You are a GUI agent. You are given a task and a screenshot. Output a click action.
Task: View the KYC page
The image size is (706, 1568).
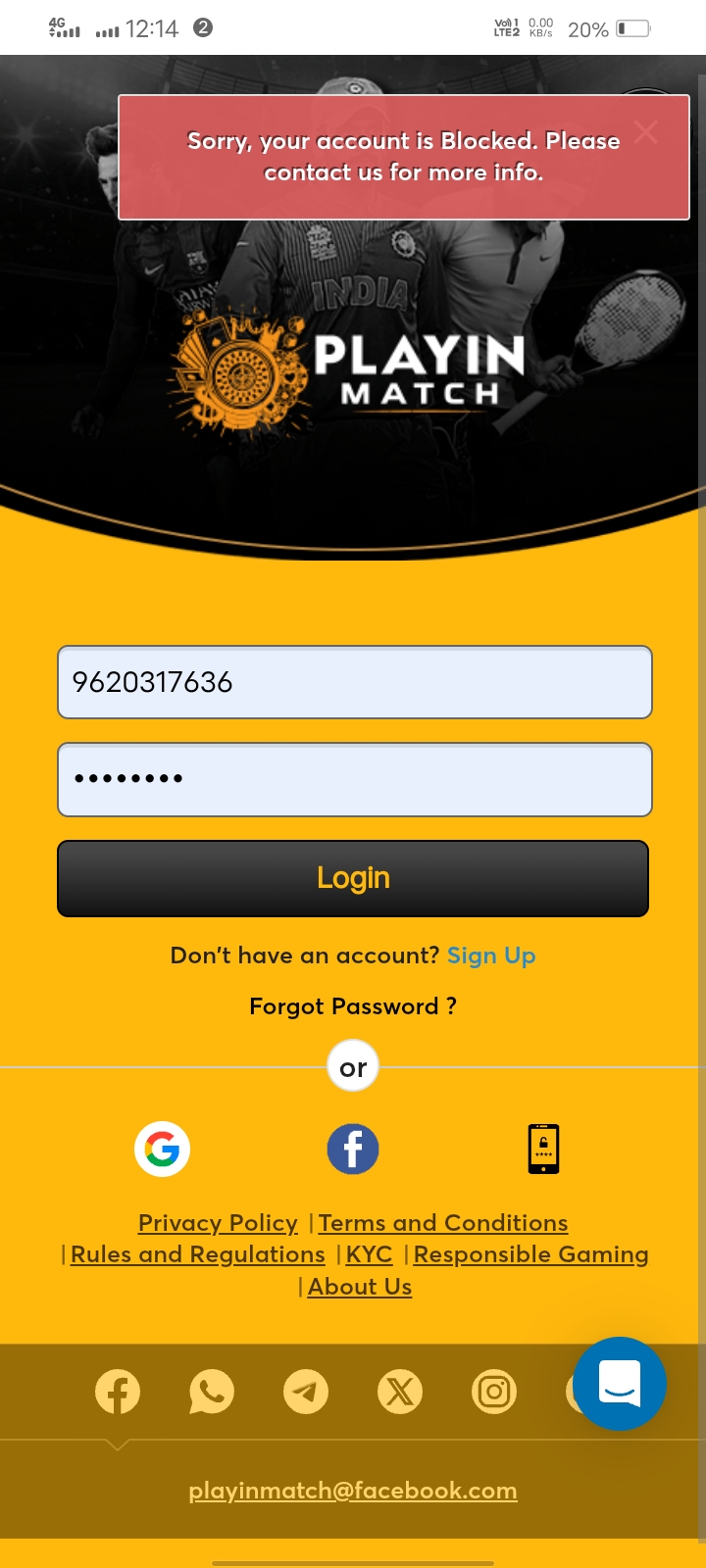point(369,1254)
